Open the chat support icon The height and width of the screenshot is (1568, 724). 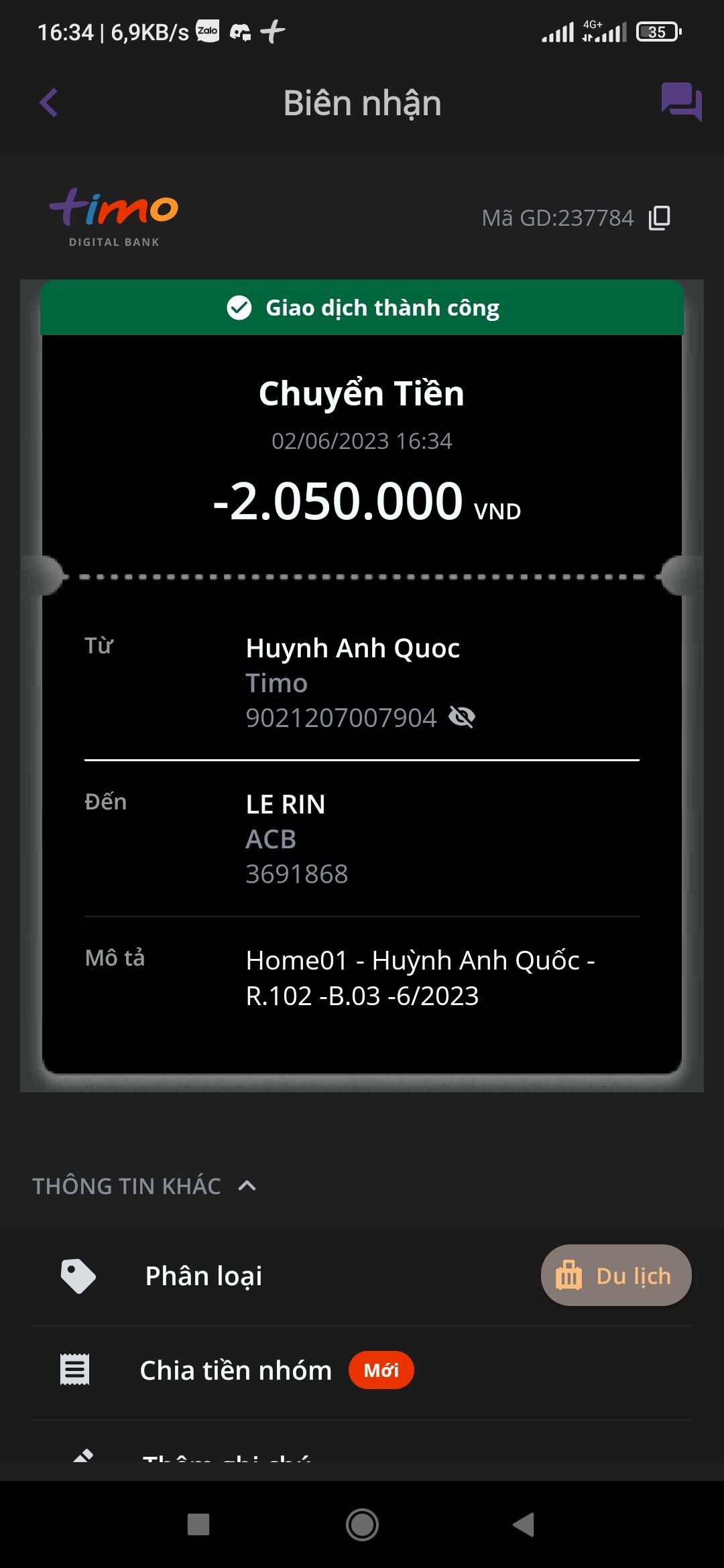(681, 101)
